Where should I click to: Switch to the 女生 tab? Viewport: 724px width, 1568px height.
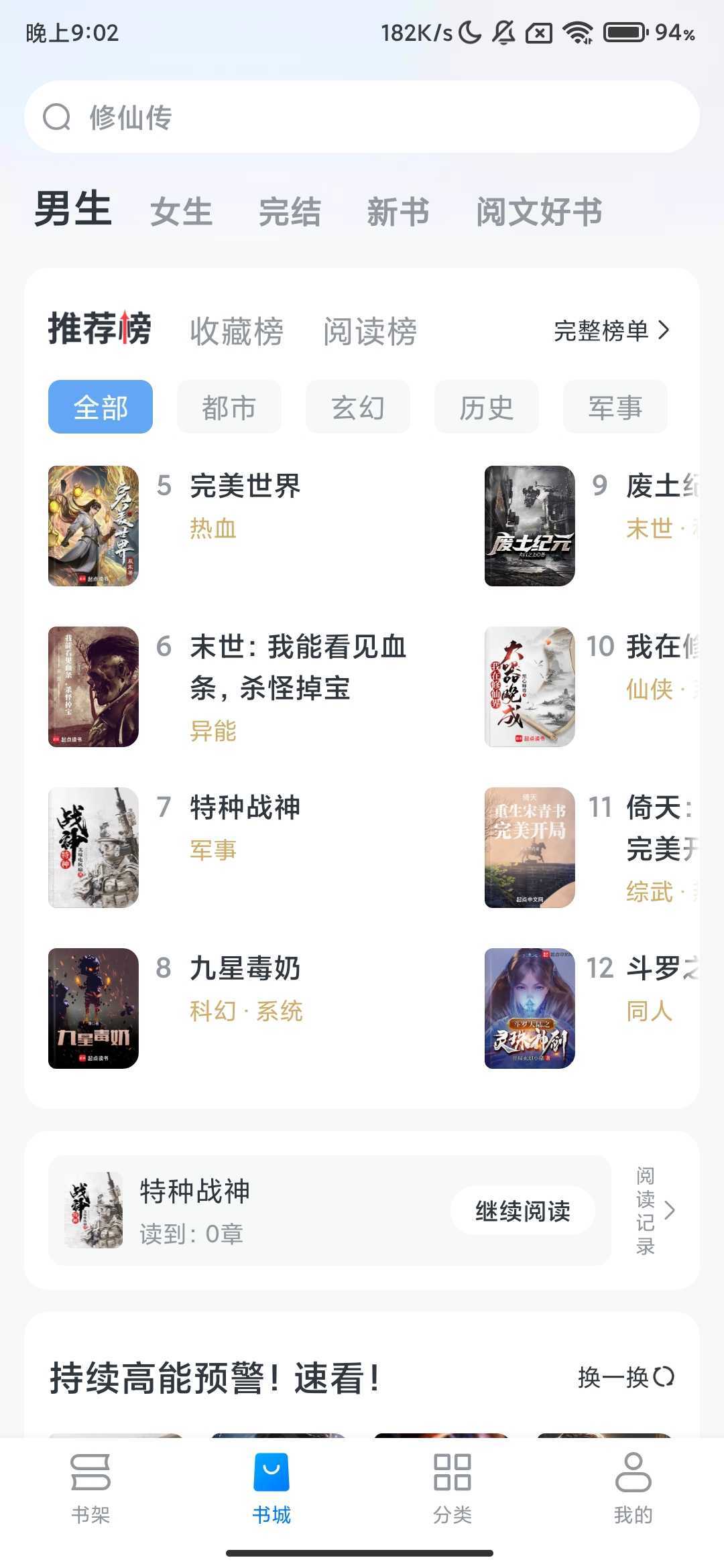click(x=181, y=212)
